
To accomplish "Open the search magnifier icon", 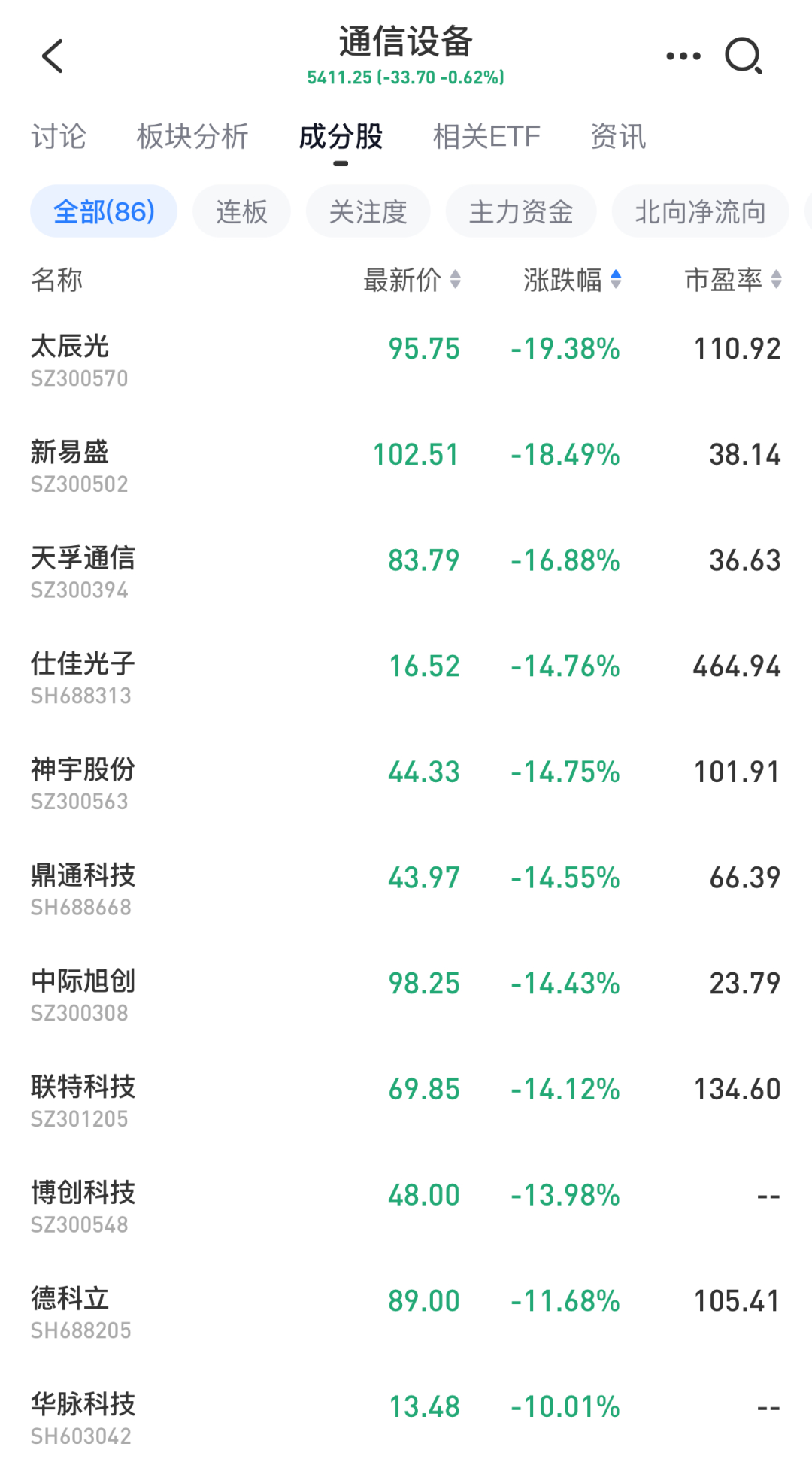I will (744, 56).
